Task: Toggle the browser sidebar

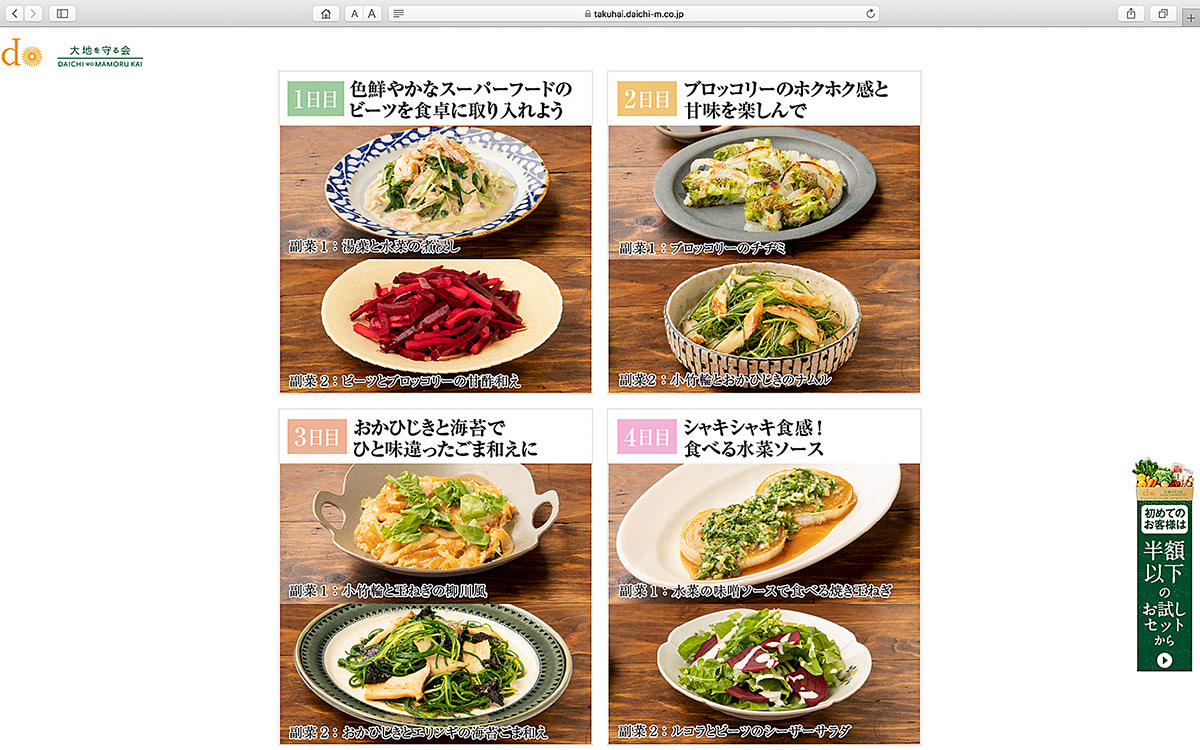Action: click(62, 13)
